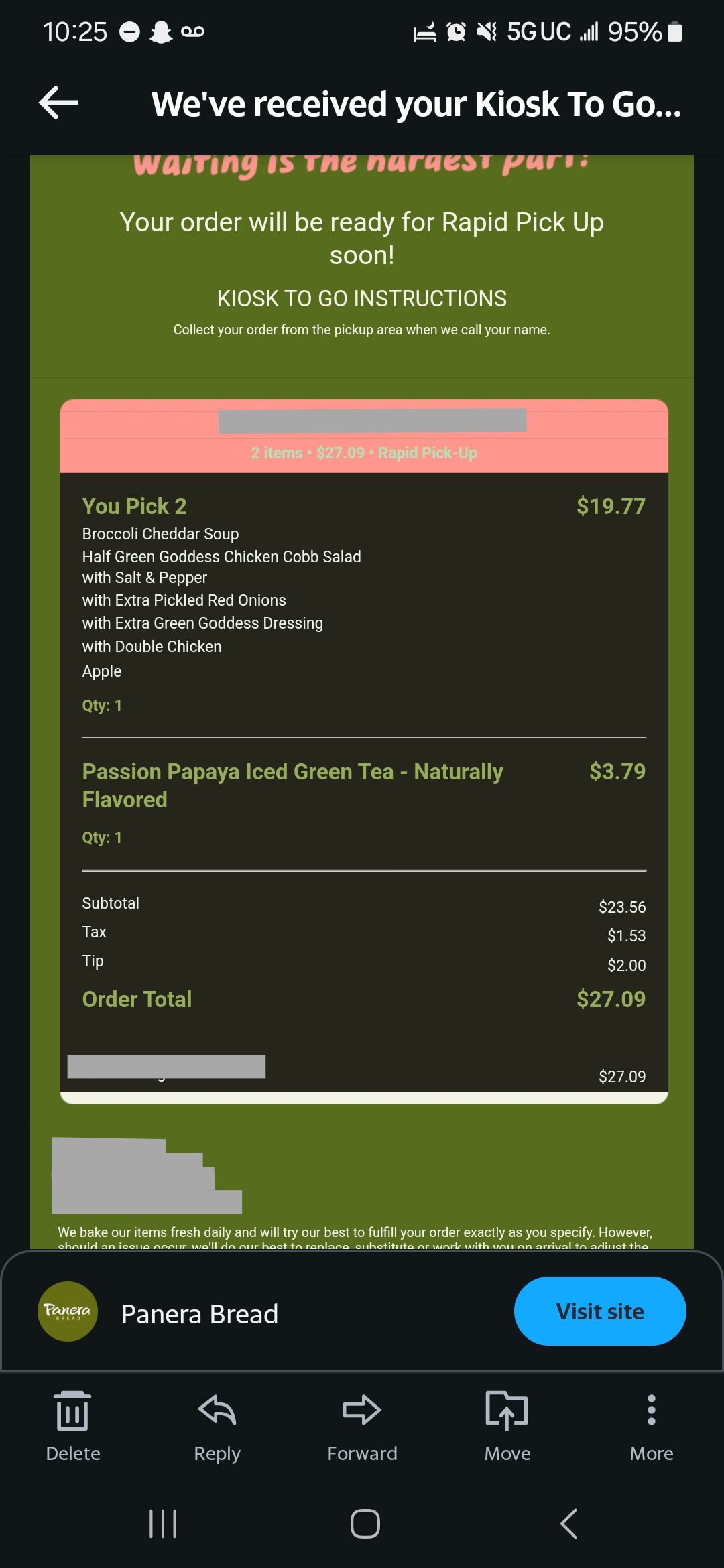724x1568 pixels.
Task: Go to the home screen
Action: tap(365, 1524)
